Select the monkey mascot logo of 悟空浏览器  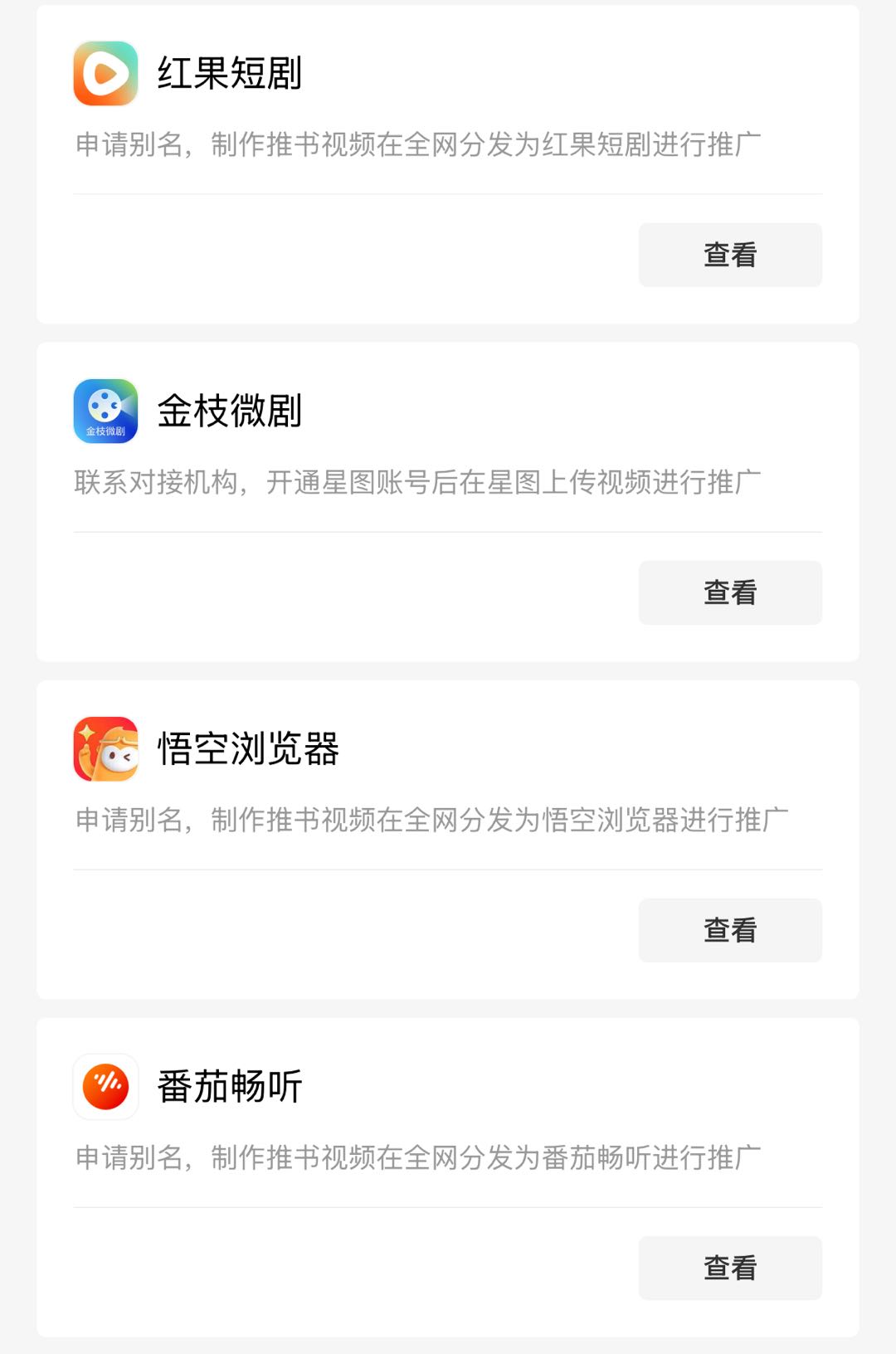105,750
